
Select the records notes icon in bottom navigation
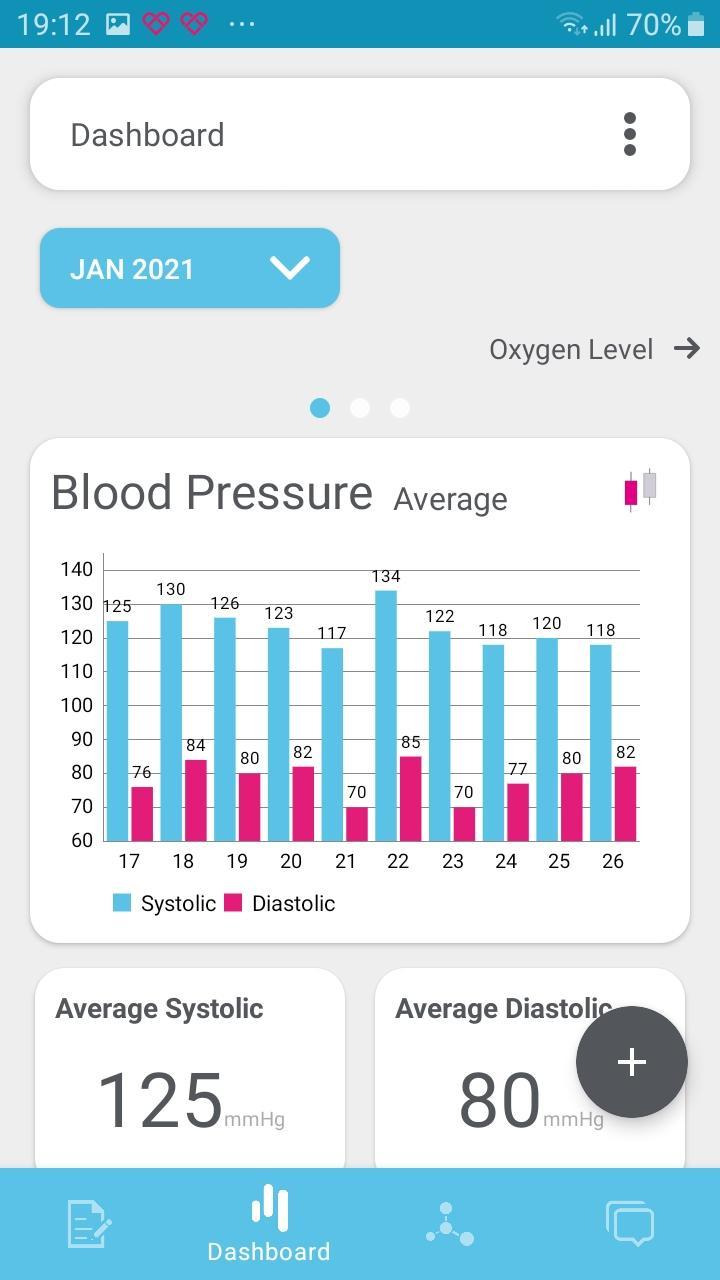[x=88, y=1220]
